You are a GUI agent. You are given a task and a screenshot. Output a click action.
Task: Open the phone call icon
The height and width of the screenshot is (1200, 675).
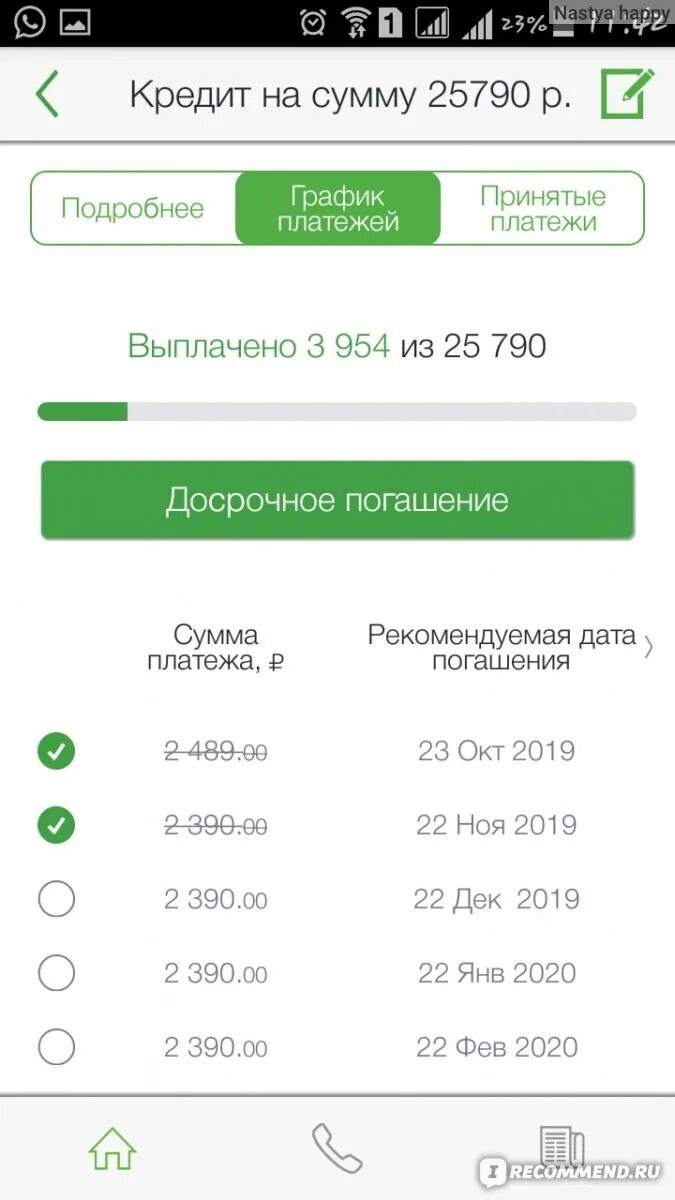pyautogui.click(x=337, y=1148)
